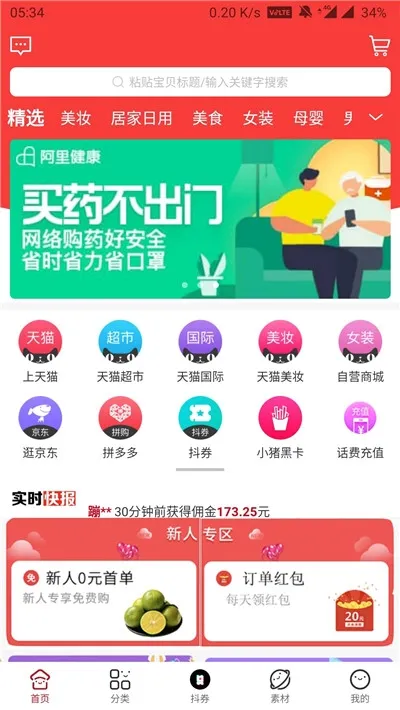Switch to the 素材 bottom tab
The height and width of the screenshot is (710, 400).
(x=280, y=686)
